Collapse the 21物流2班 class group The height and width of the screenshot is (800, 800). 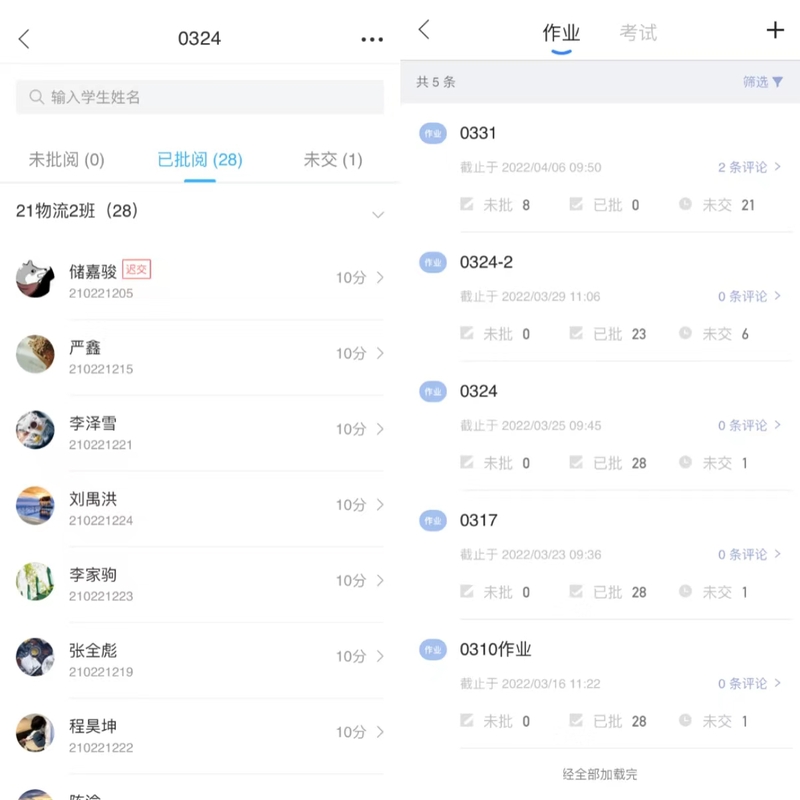[x=377, y=214]
